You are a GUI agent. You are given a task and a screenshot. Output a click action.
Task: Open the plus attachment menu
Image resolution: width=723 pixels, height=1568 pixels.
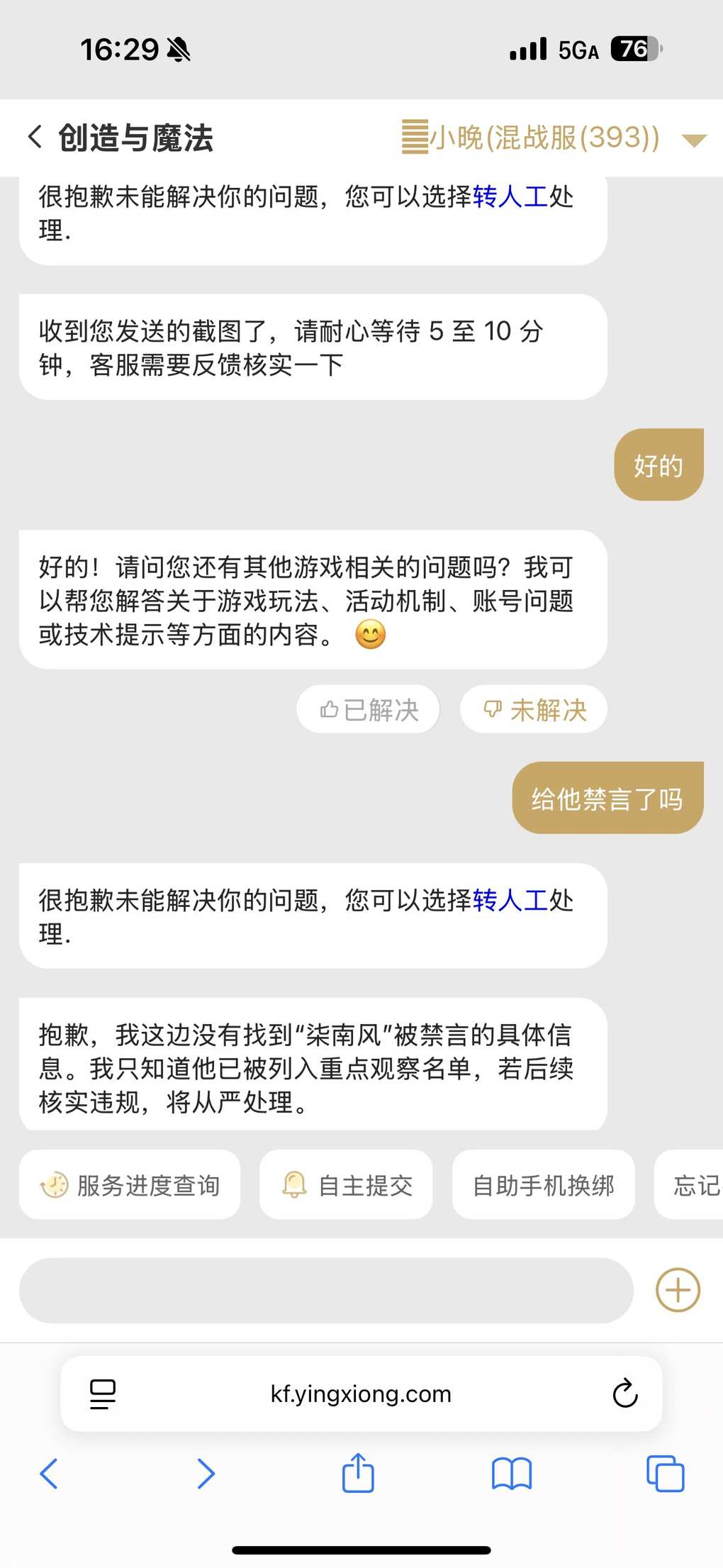click(x=678, y=1290)
